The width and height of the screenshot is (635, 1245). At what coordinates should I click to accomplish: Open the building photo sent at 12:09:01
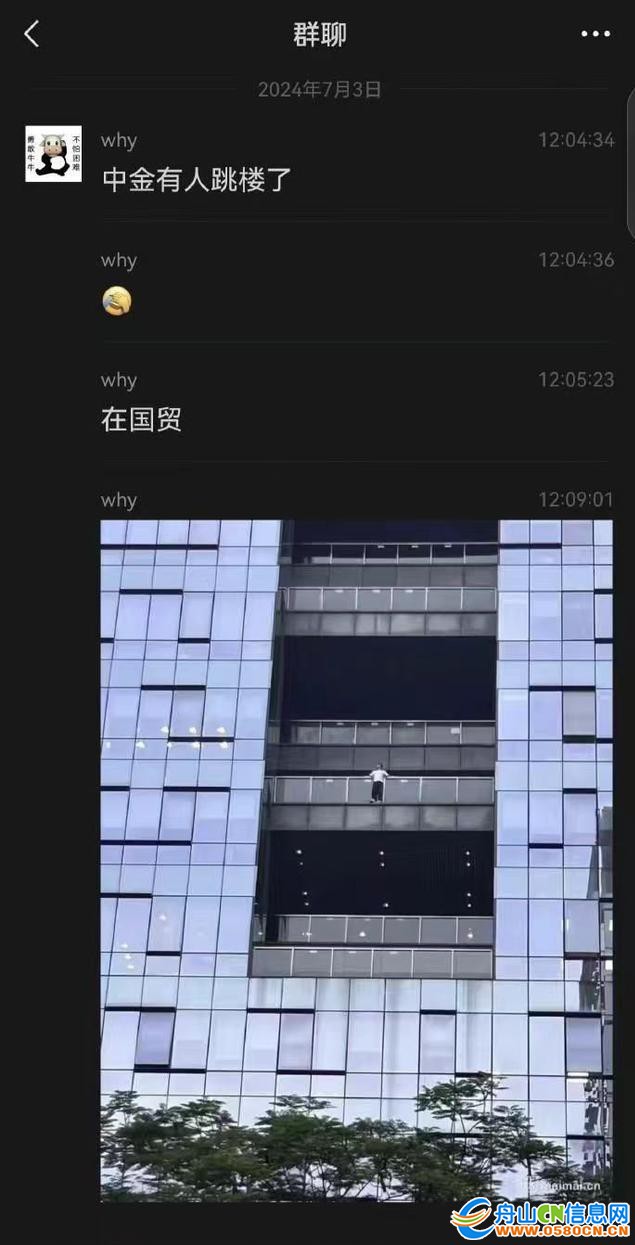pyautogui.click(x=356, y=858)
